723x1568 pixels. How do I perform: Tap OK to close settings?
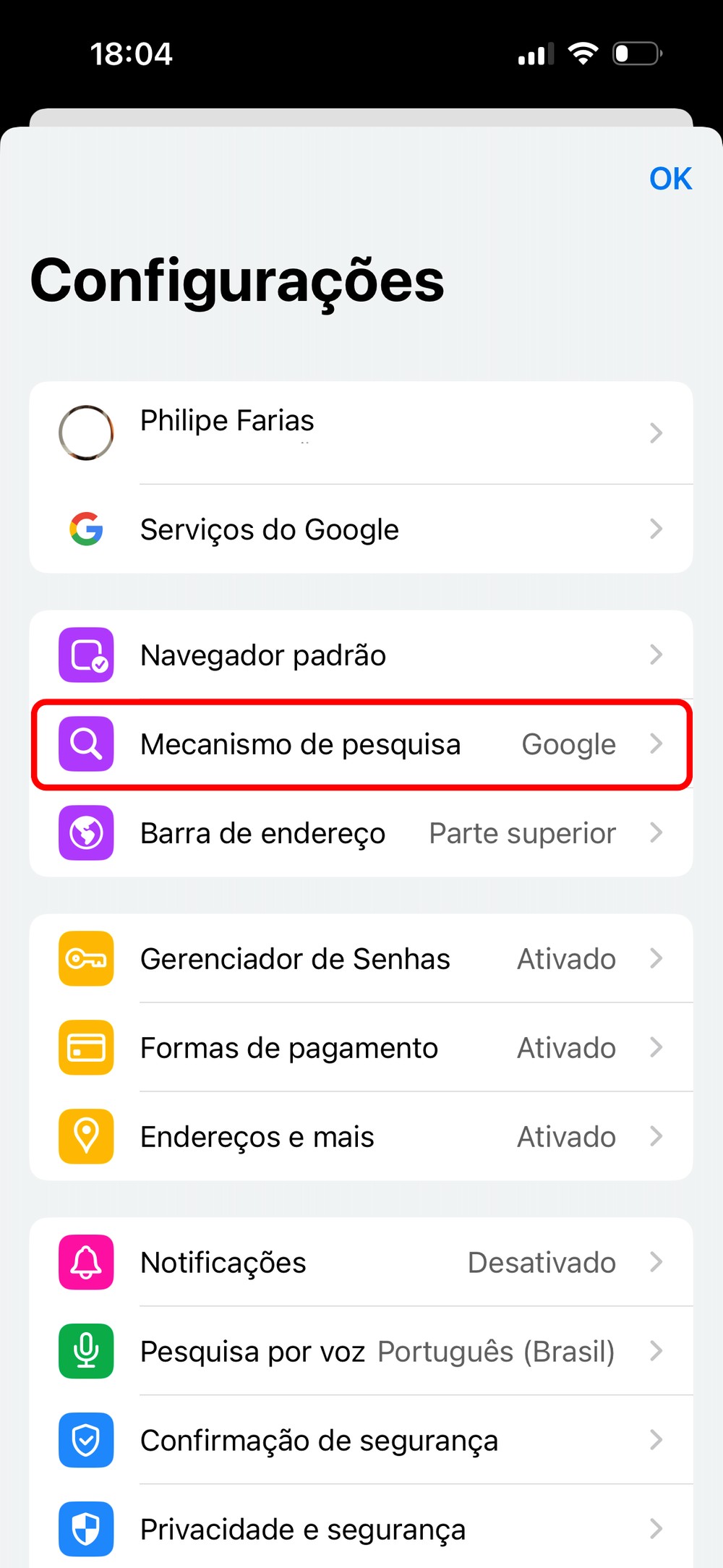click(x=670, y=179)
